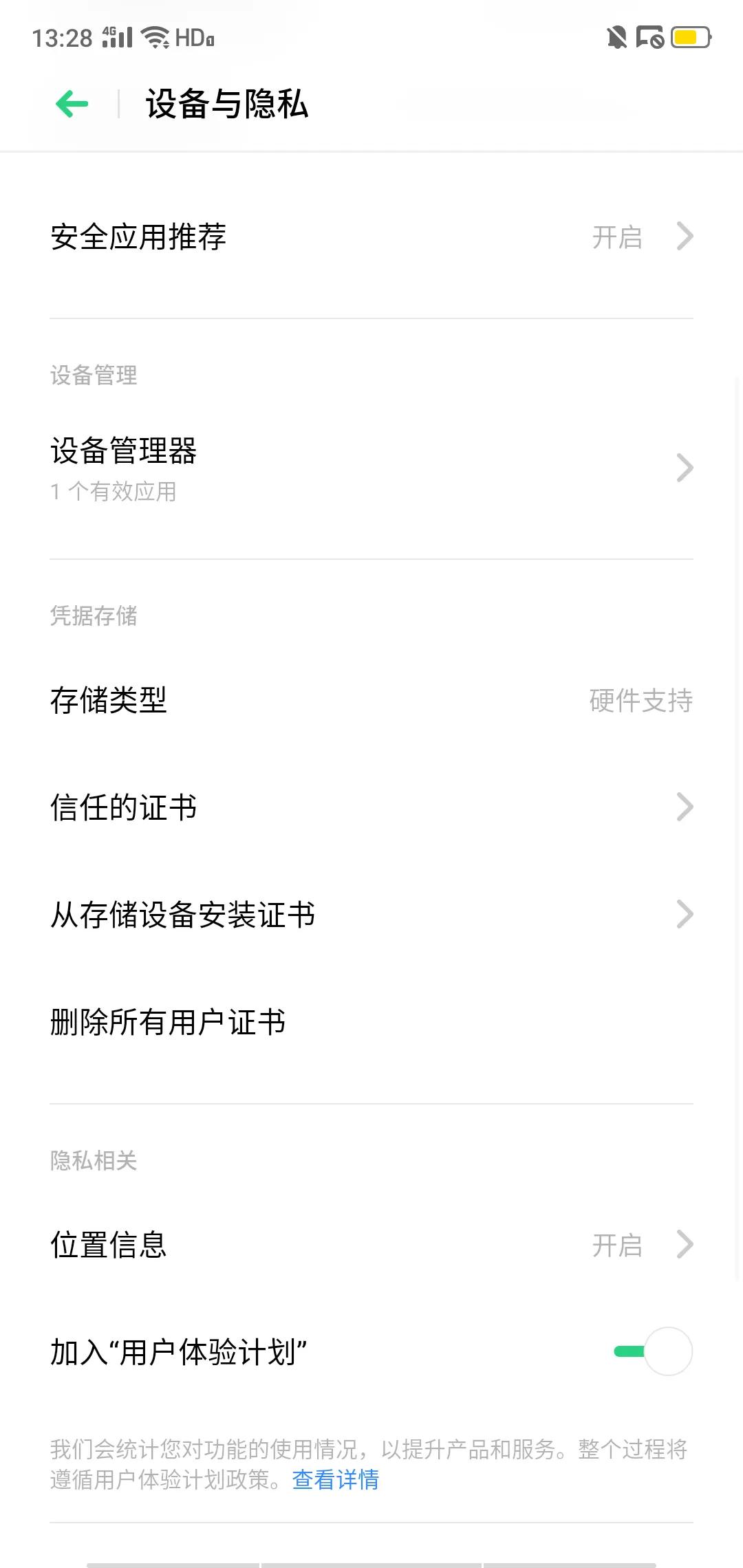Screen dimensions: 743x1568
Task: Open 信任的证书 trusted credentials
Action: pyautogui.click(x=371, y=808)
